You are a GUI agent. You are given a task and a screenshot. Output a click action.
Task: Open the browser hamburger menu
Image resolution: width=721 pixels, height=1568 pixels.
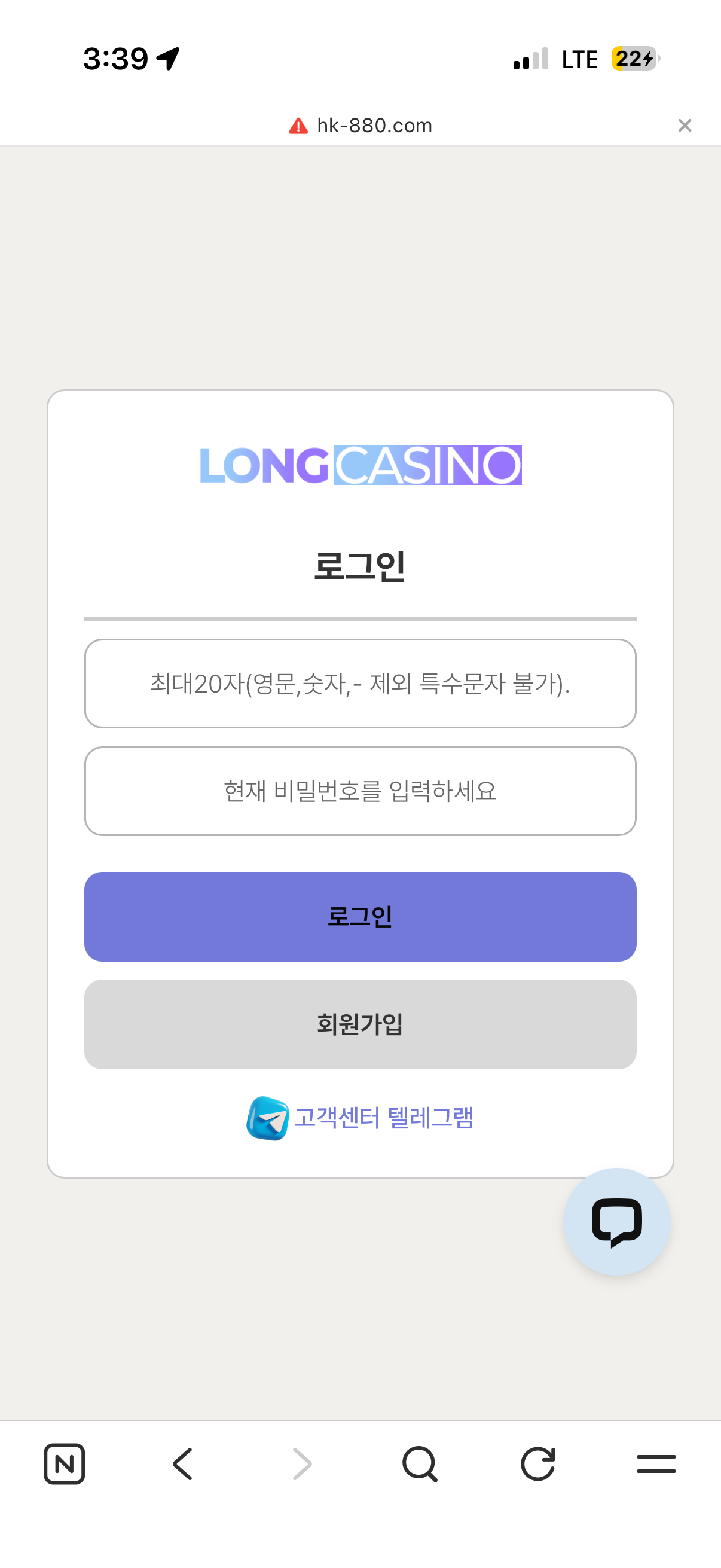click(656, 1463)
